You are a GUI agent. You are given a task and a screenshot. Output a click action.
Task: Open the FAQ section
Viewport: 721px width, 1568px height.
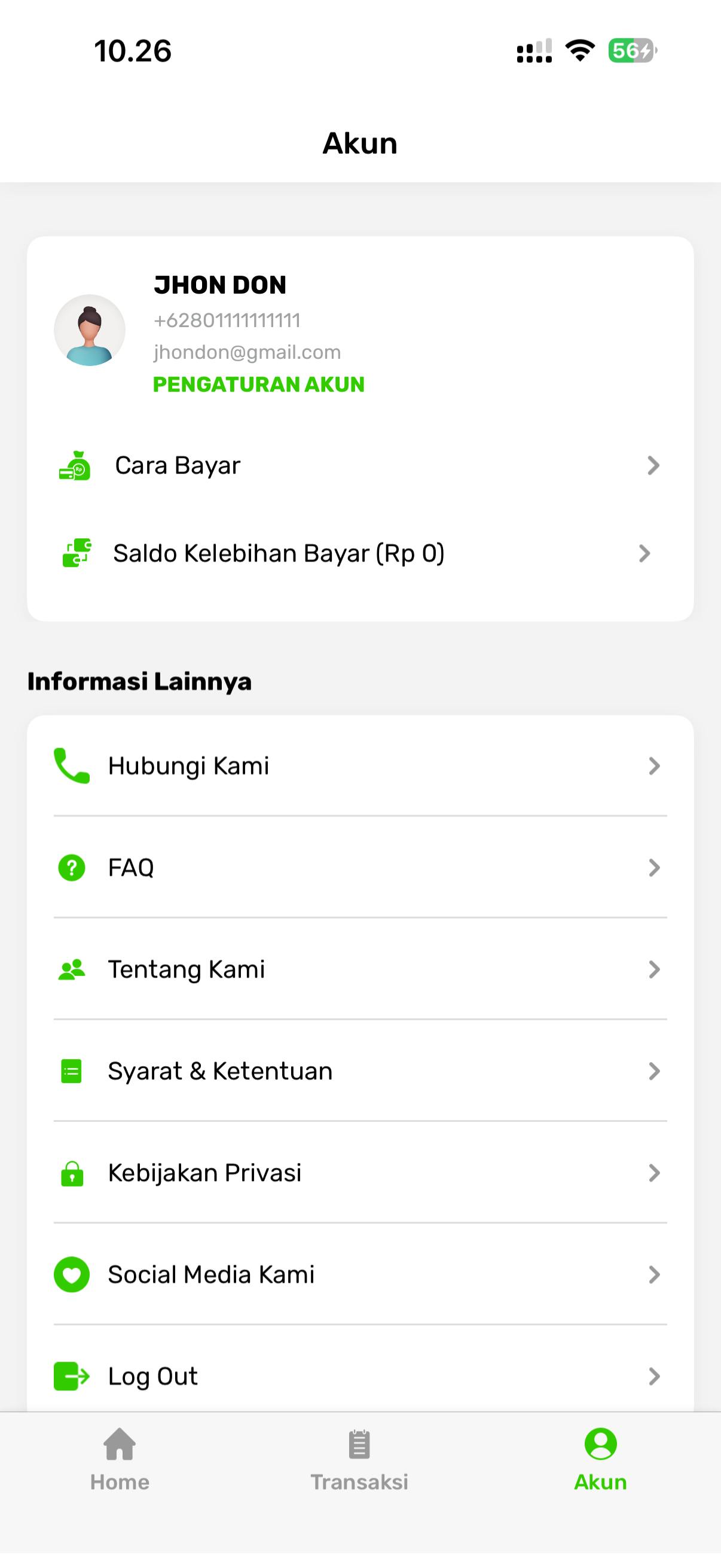[x=359, y=867]
